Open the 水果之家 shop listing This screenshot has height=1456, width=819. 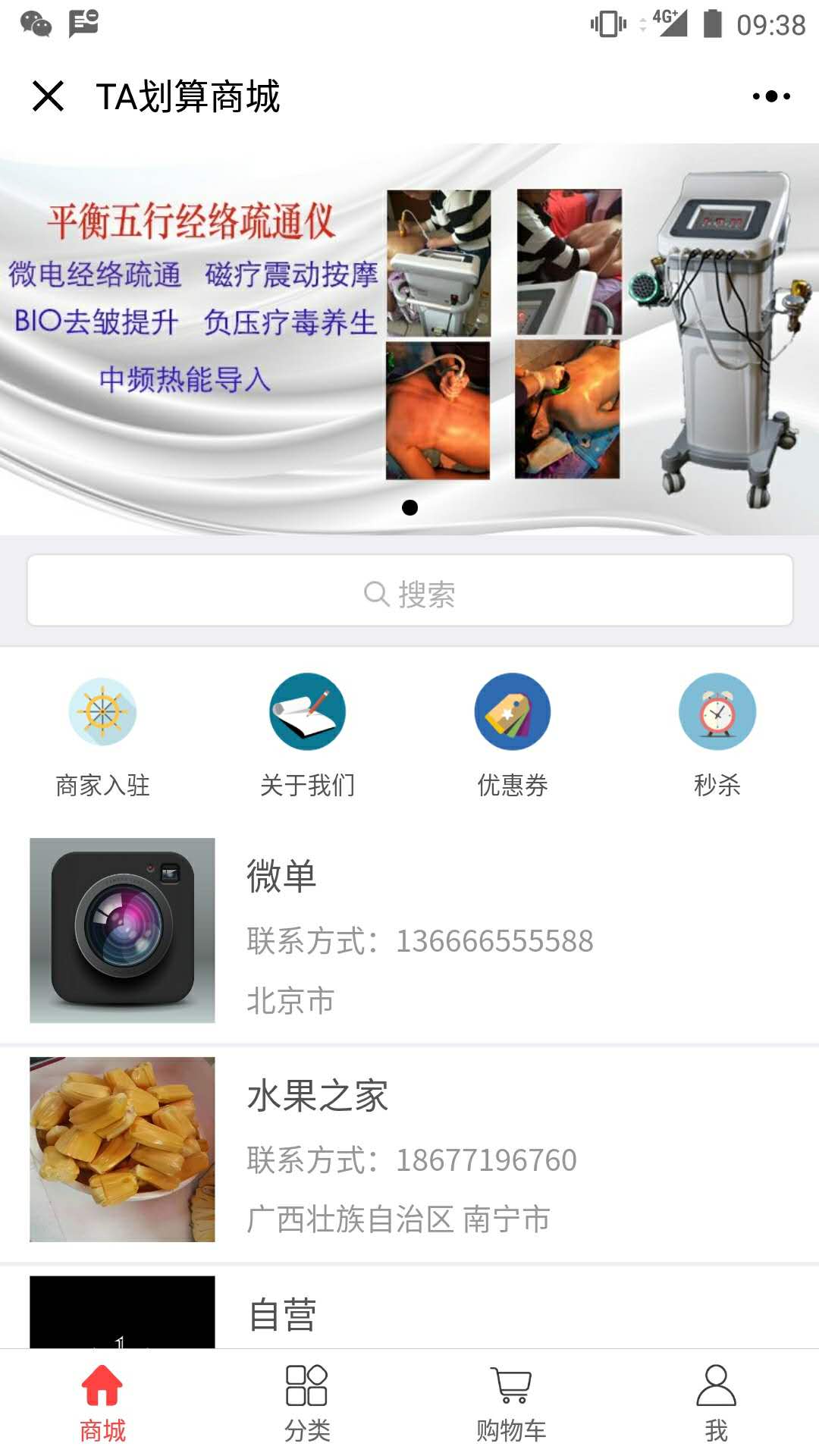point(409,1151)
